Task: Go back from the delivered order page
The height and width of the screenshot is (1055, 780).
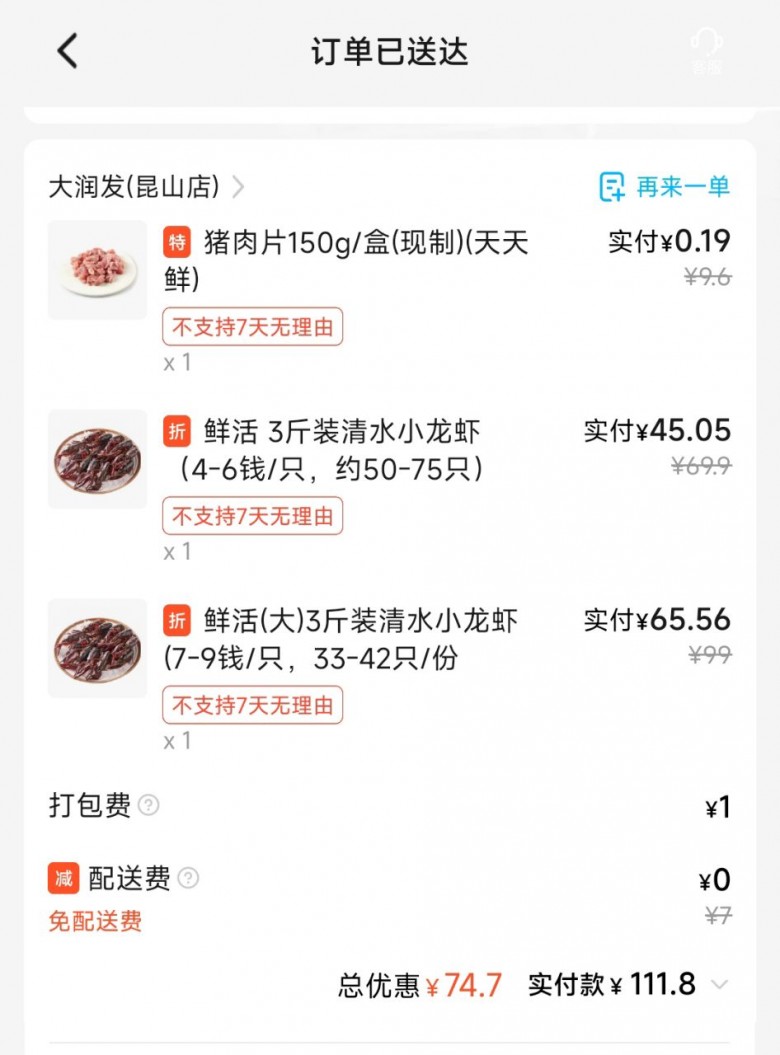Action: click(67, 51)
